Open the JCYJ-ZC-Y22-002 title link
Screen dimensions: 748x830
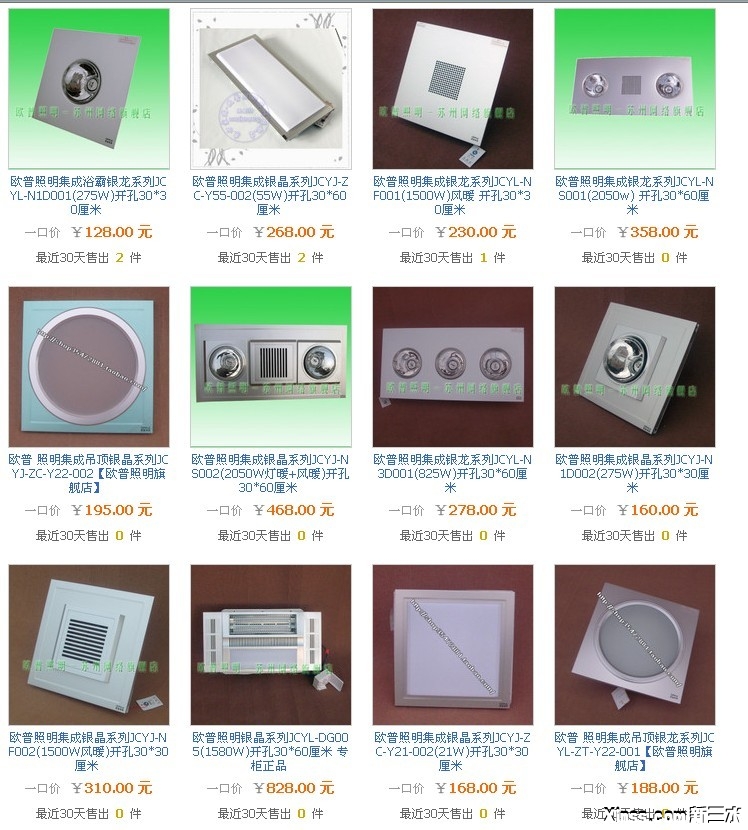[x=89, y=473]
